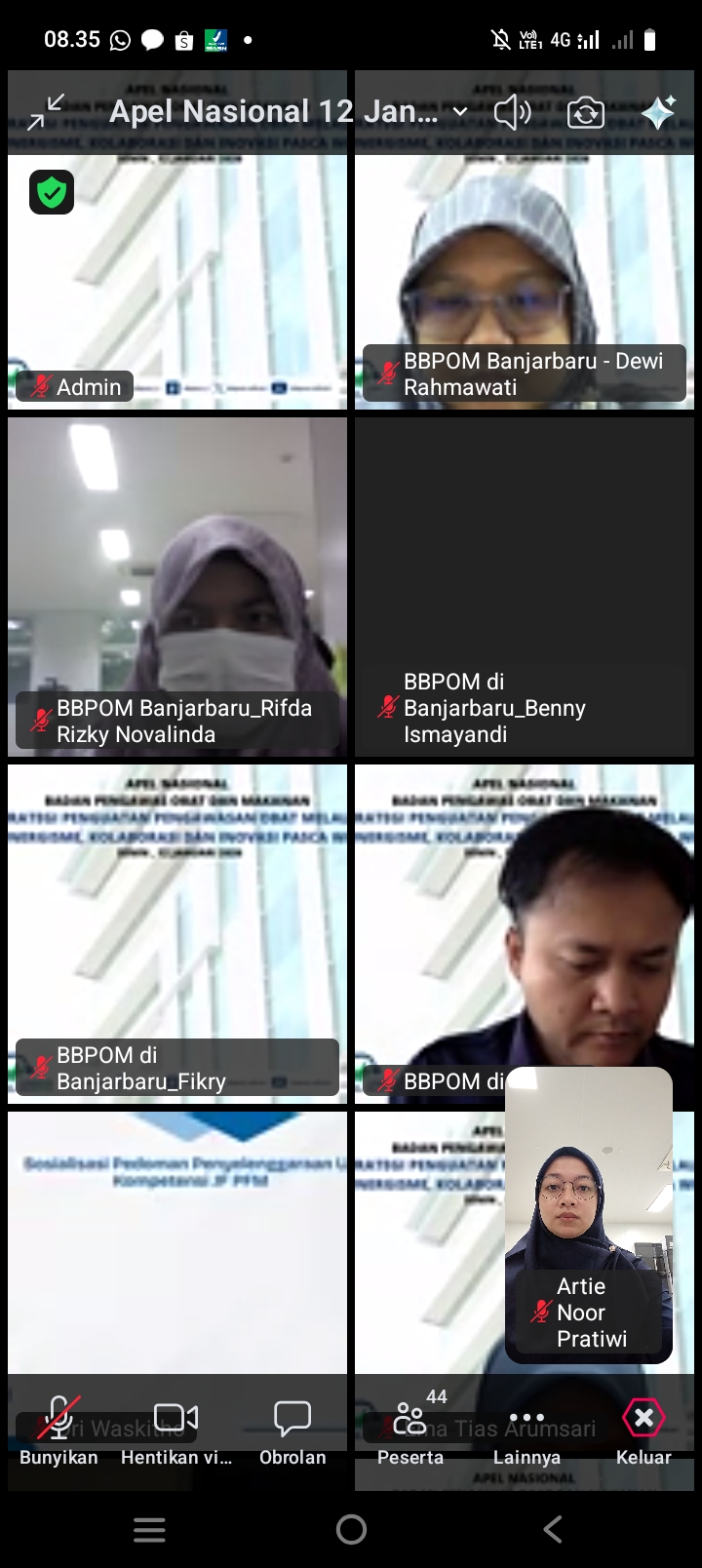Open recent apps from navigation bar
The width and height of the screenshot is (702, 1568).
point(149,1529)
